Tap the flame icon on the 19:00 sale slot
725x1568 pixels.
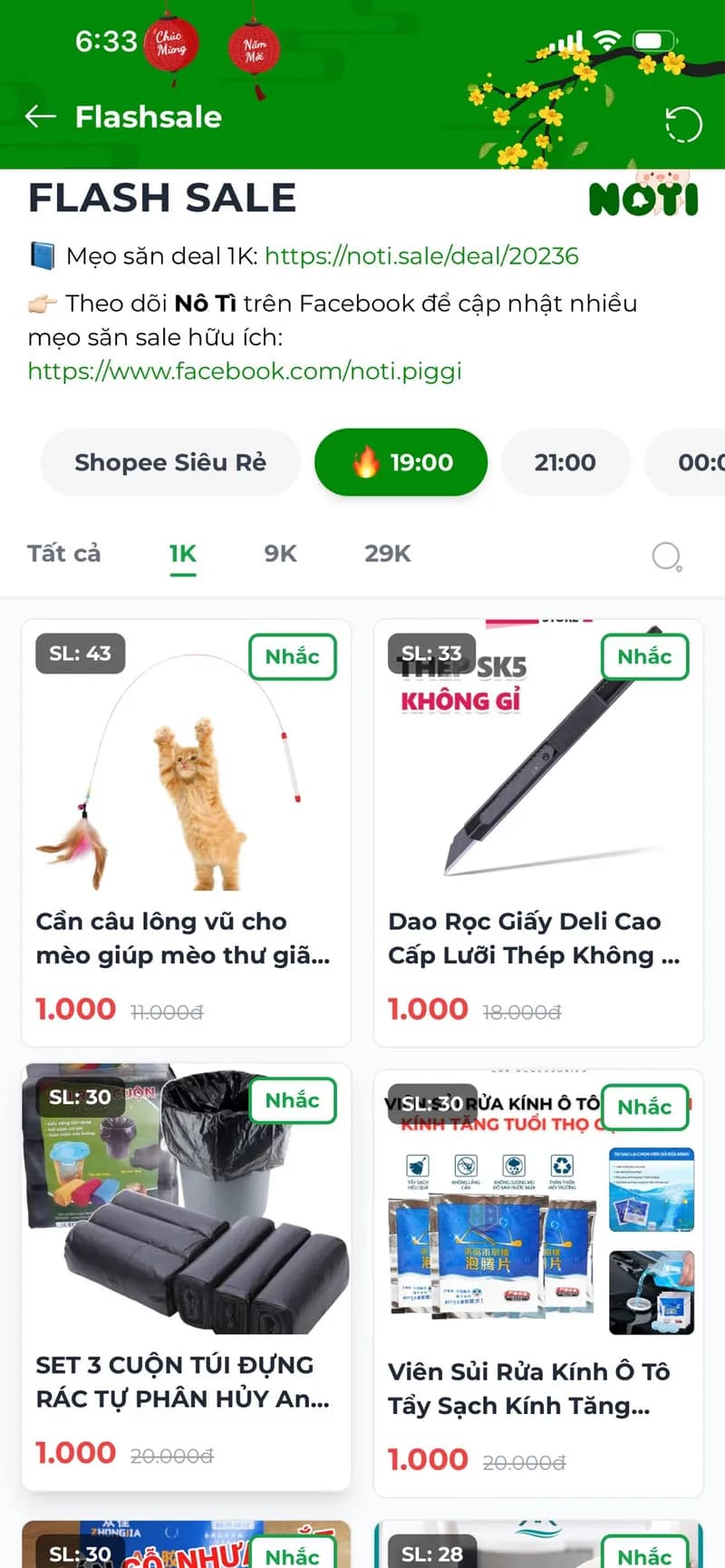368,462
